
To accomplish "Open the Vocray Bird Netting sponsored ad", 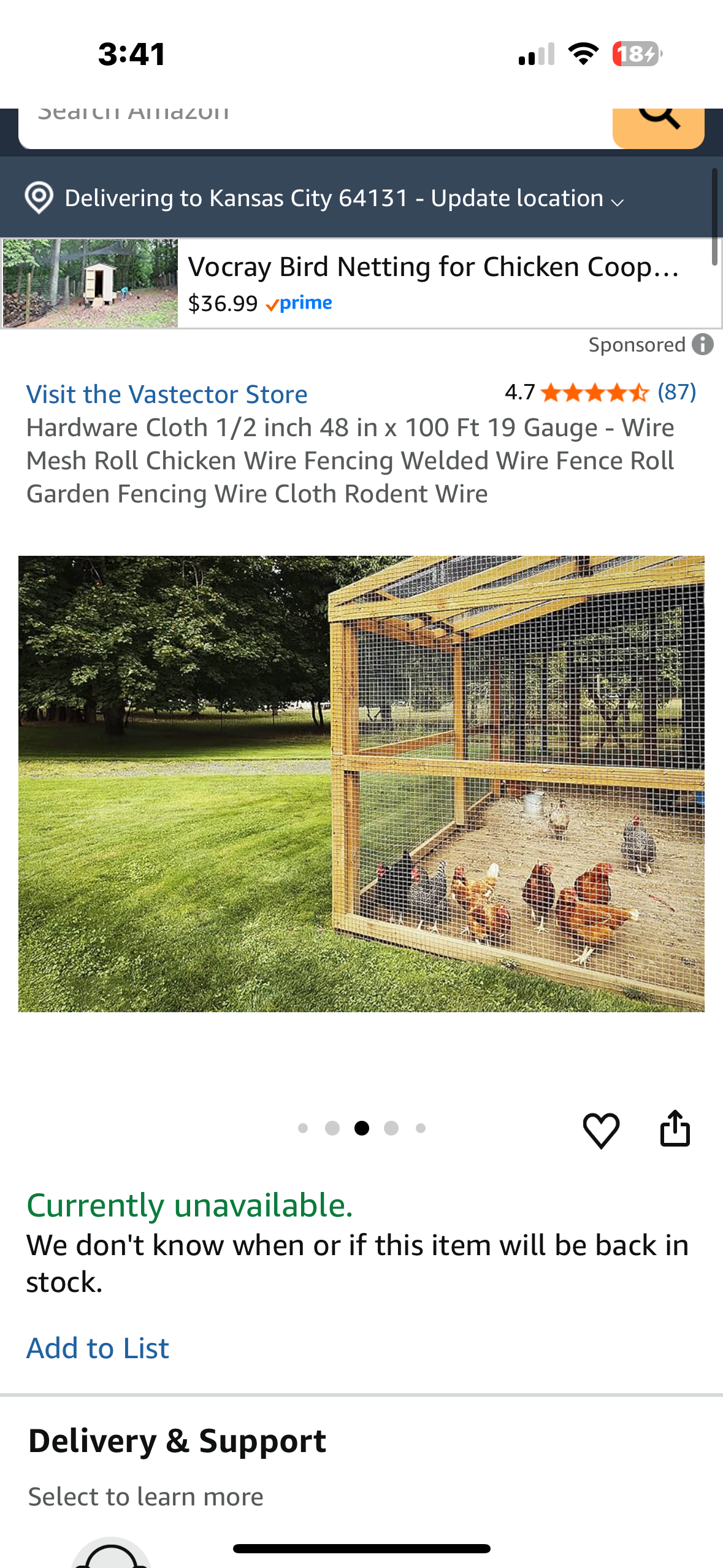I will coord(432,283).
